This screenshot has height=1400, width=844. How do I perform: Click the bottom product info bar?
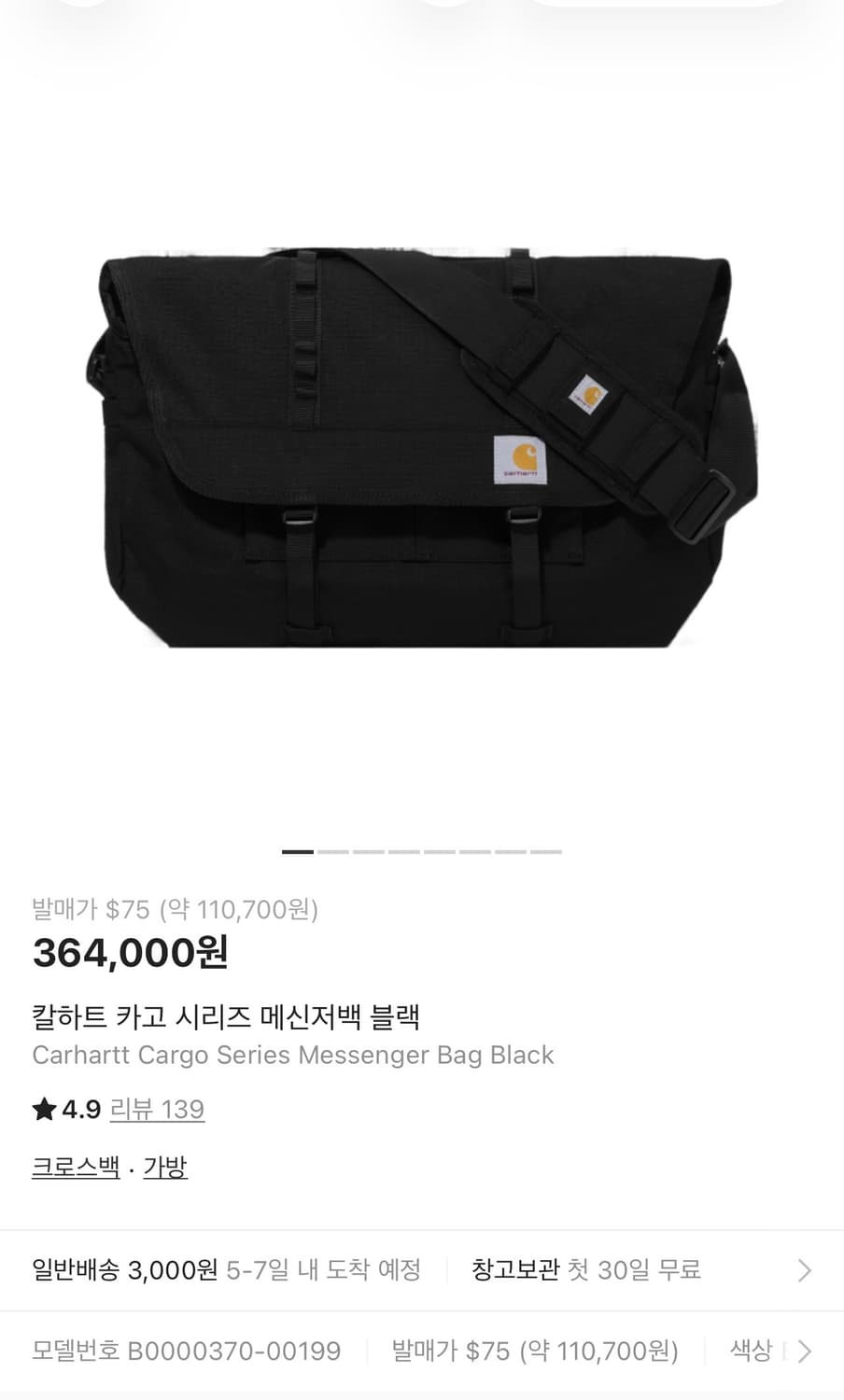(x=422, y=1351)
